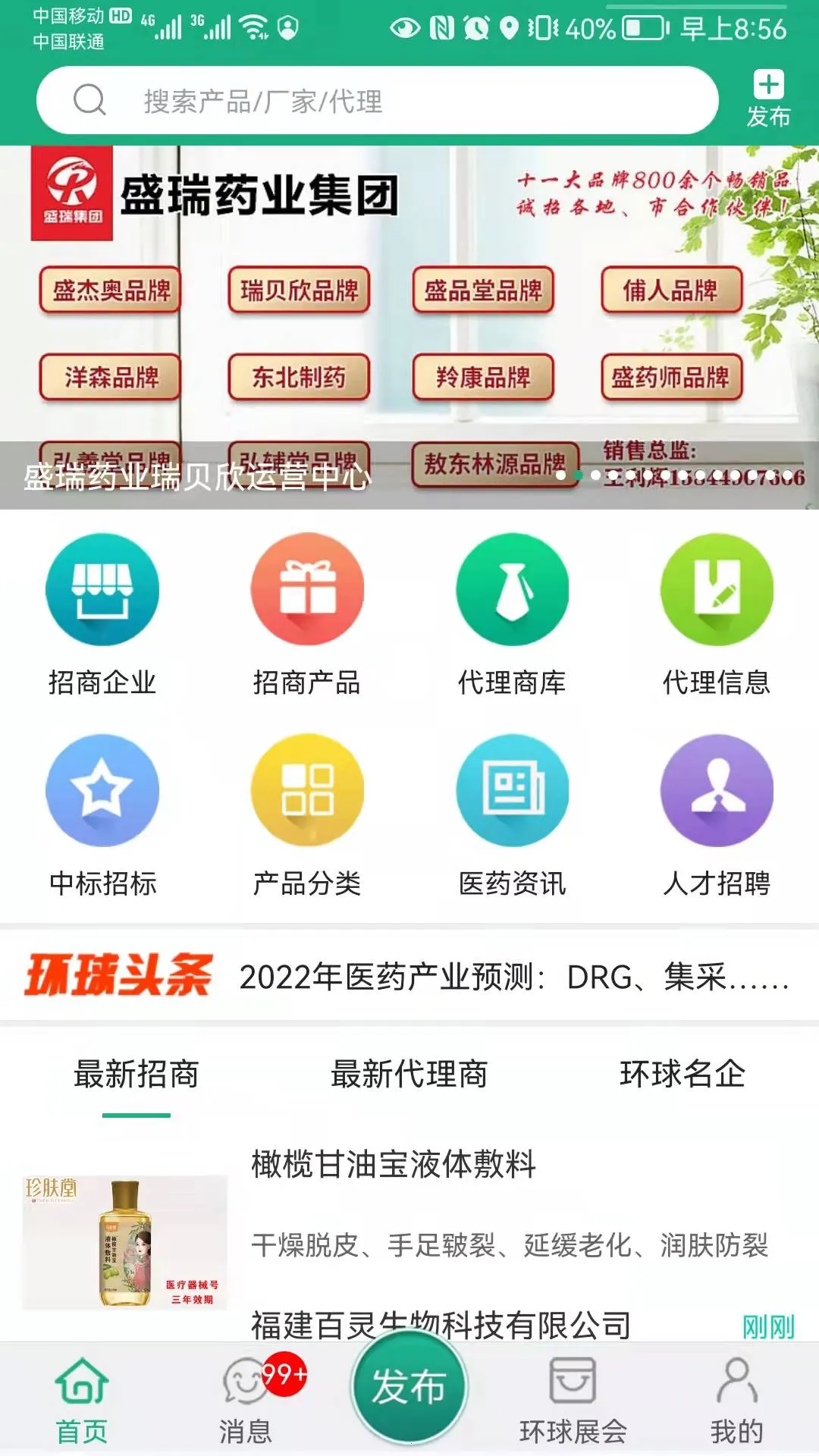Open 招商企业 (enterprise investment) icon
Screen dimensions: 819x1456
[104, 592]
